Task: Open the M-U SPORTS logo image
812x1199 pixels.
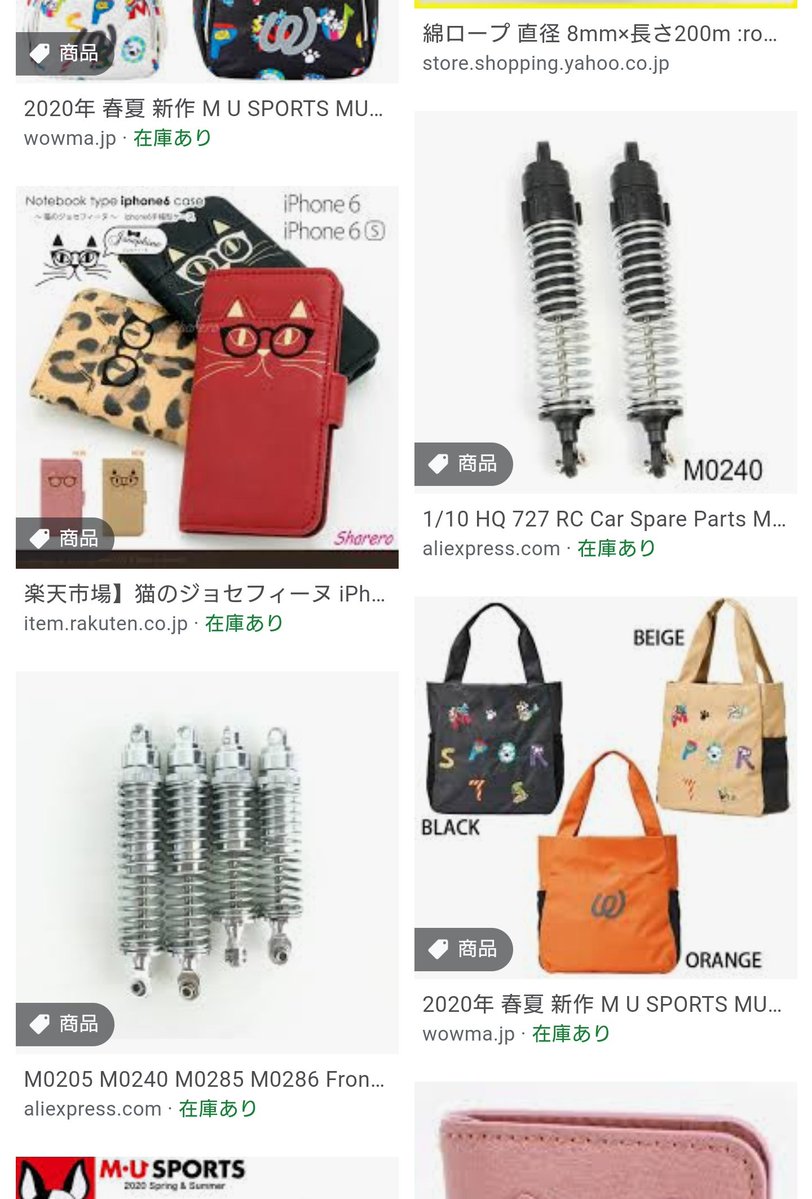Action: click(207, 1178)
